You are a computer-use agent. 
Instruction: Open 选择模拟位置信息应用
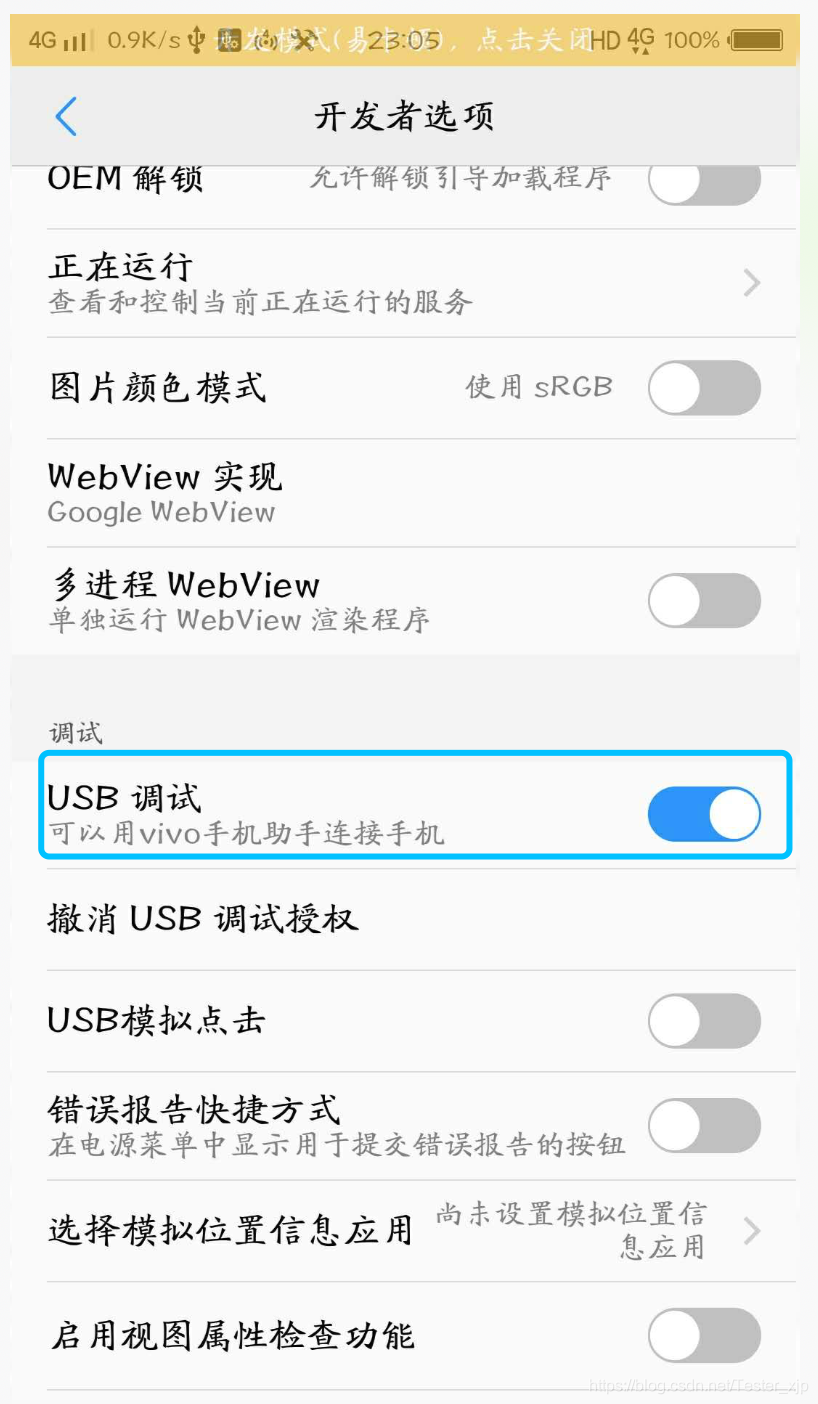[x=400, y=1231]
